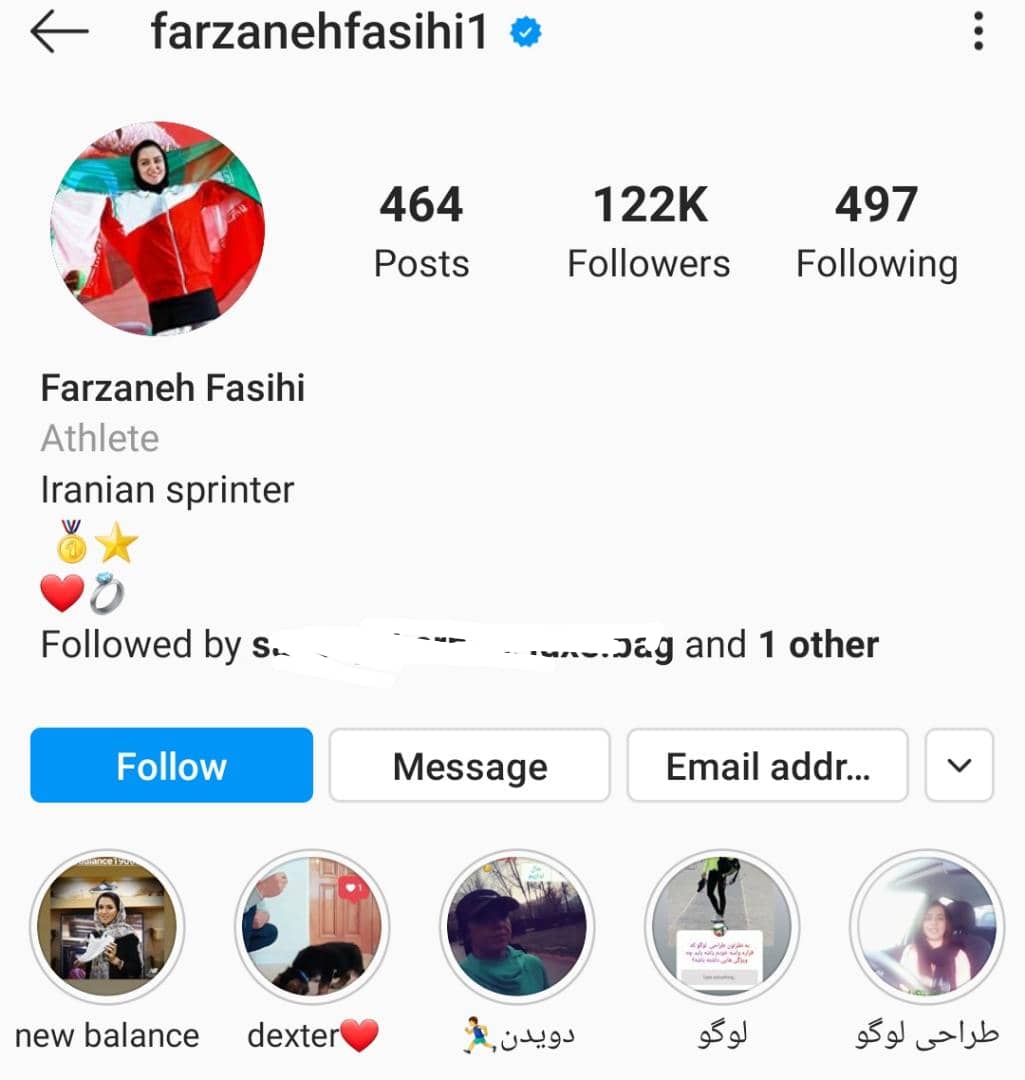Follow this account
The width and height of the screenshot is (1025, 1080).
pyautogui.click(x=171, y=766)
